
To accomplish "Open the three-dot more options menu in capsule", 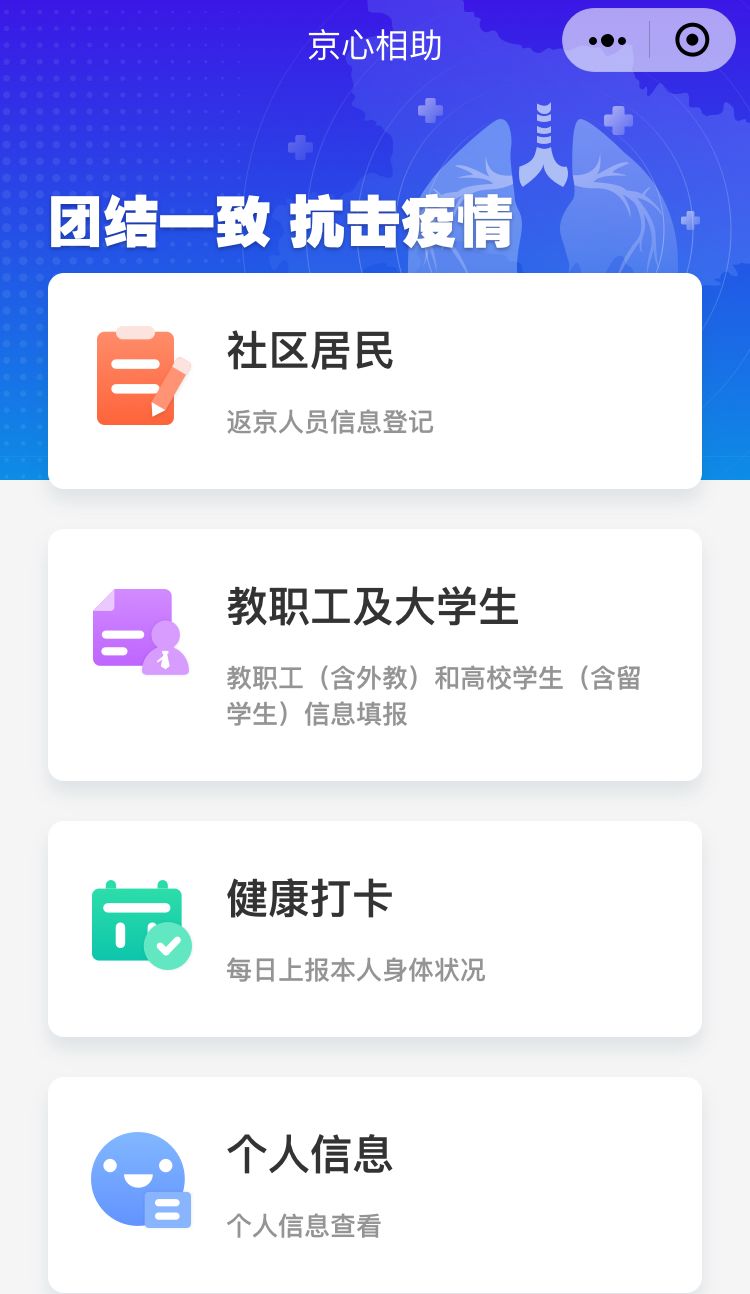I will (x=607, y=40).
